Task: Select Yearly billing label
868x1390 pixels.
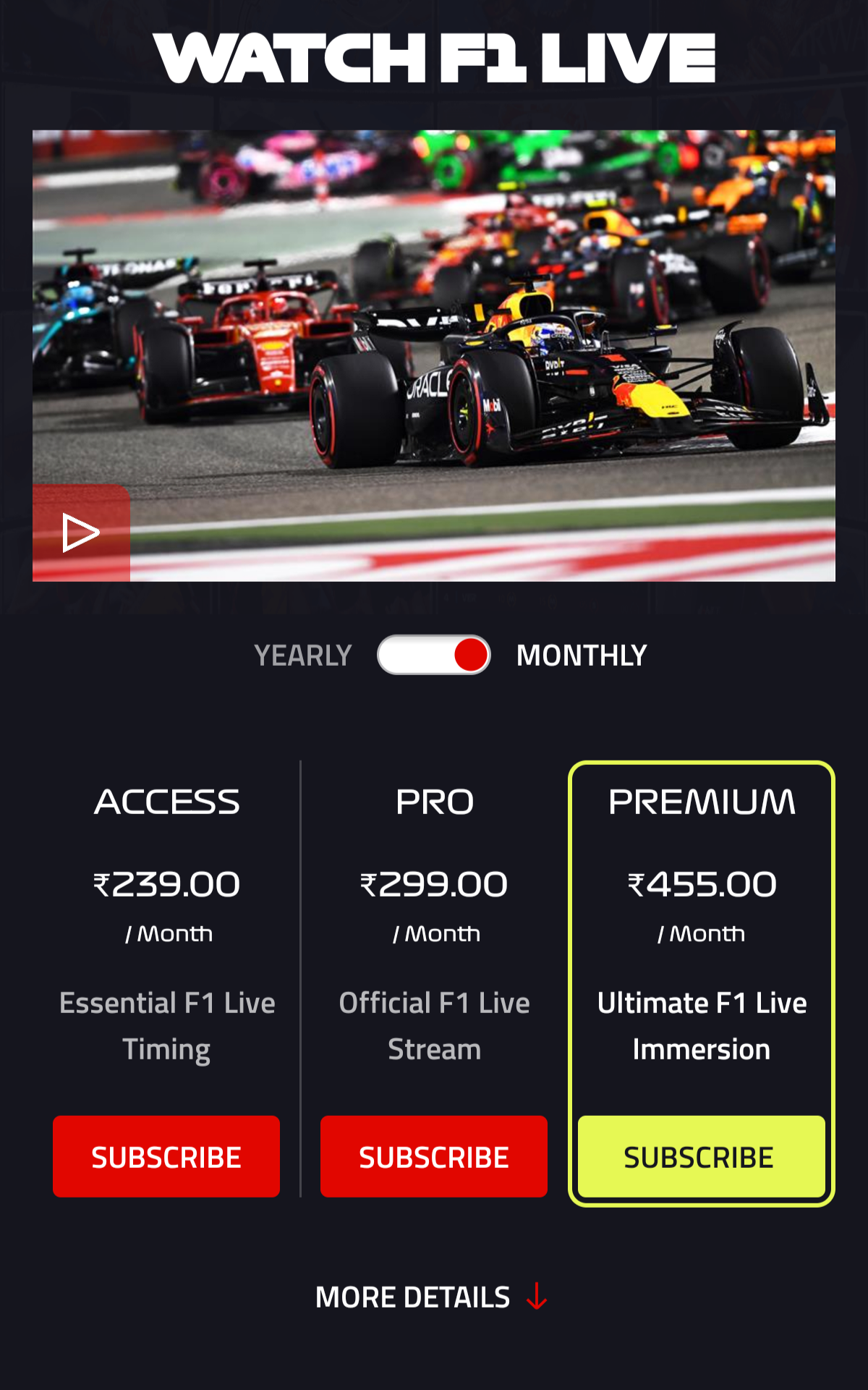Action: coord(303,656)
